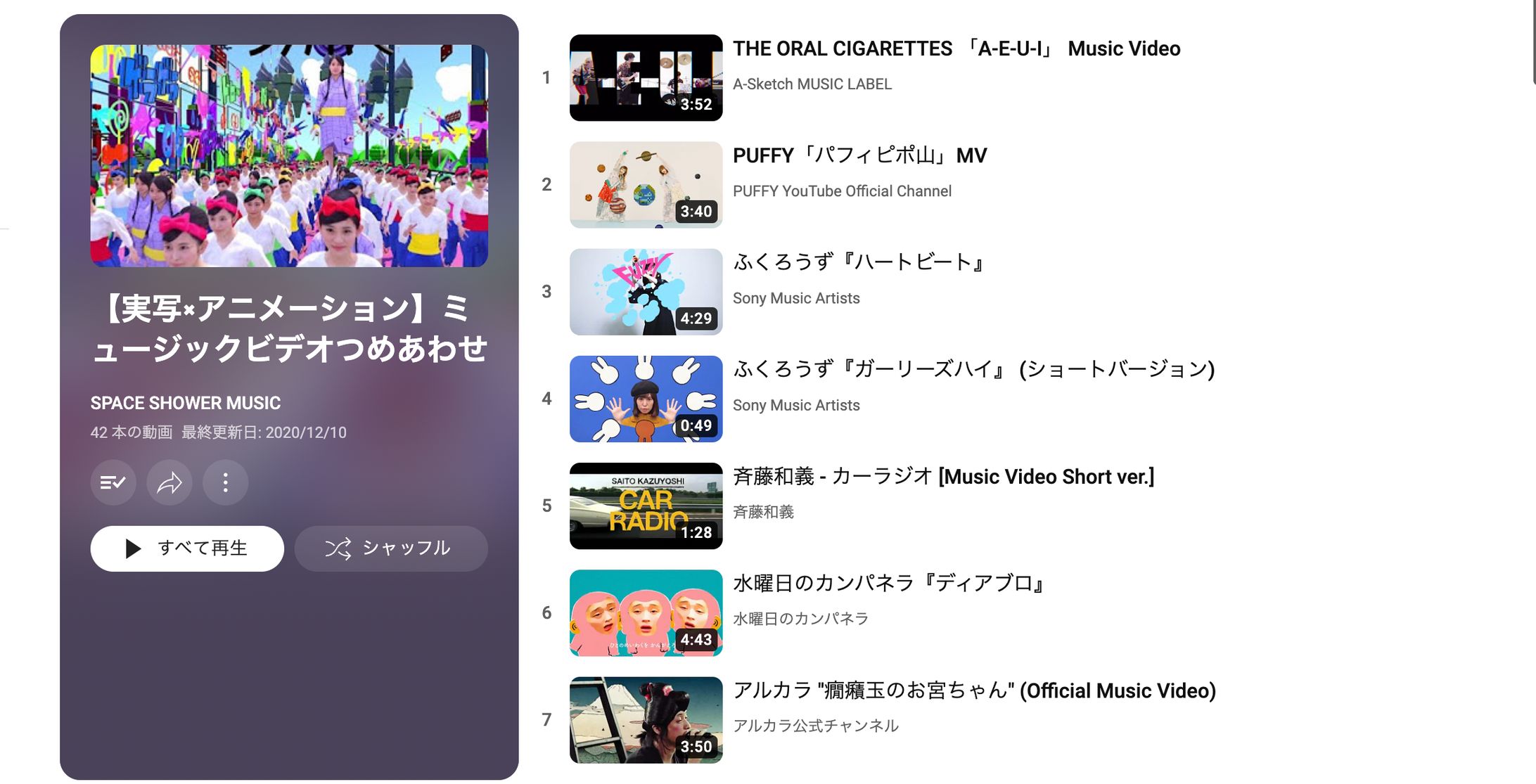
Task: Save the playlist to library
Action: tap(113, 482)
